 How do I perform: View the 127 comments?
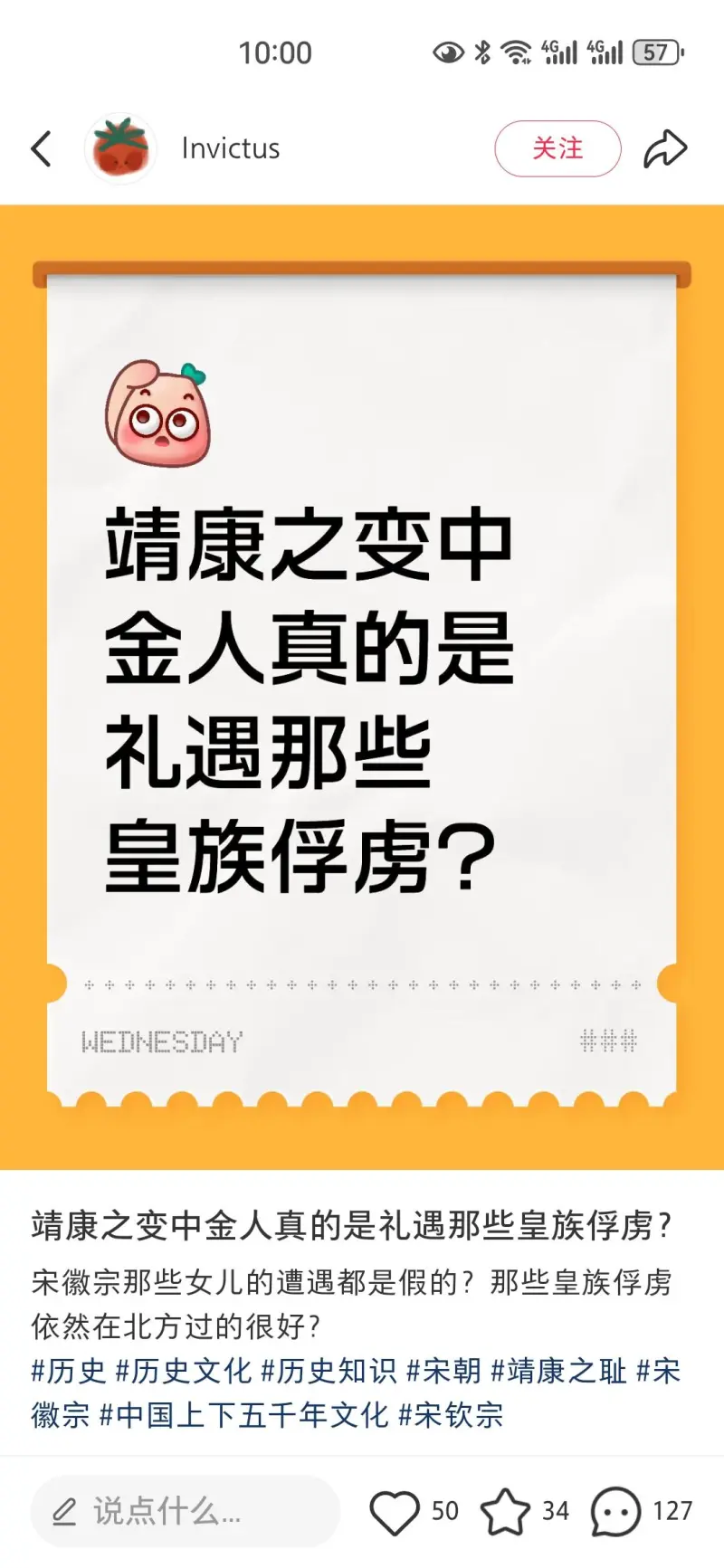(x=615, y=1512)
